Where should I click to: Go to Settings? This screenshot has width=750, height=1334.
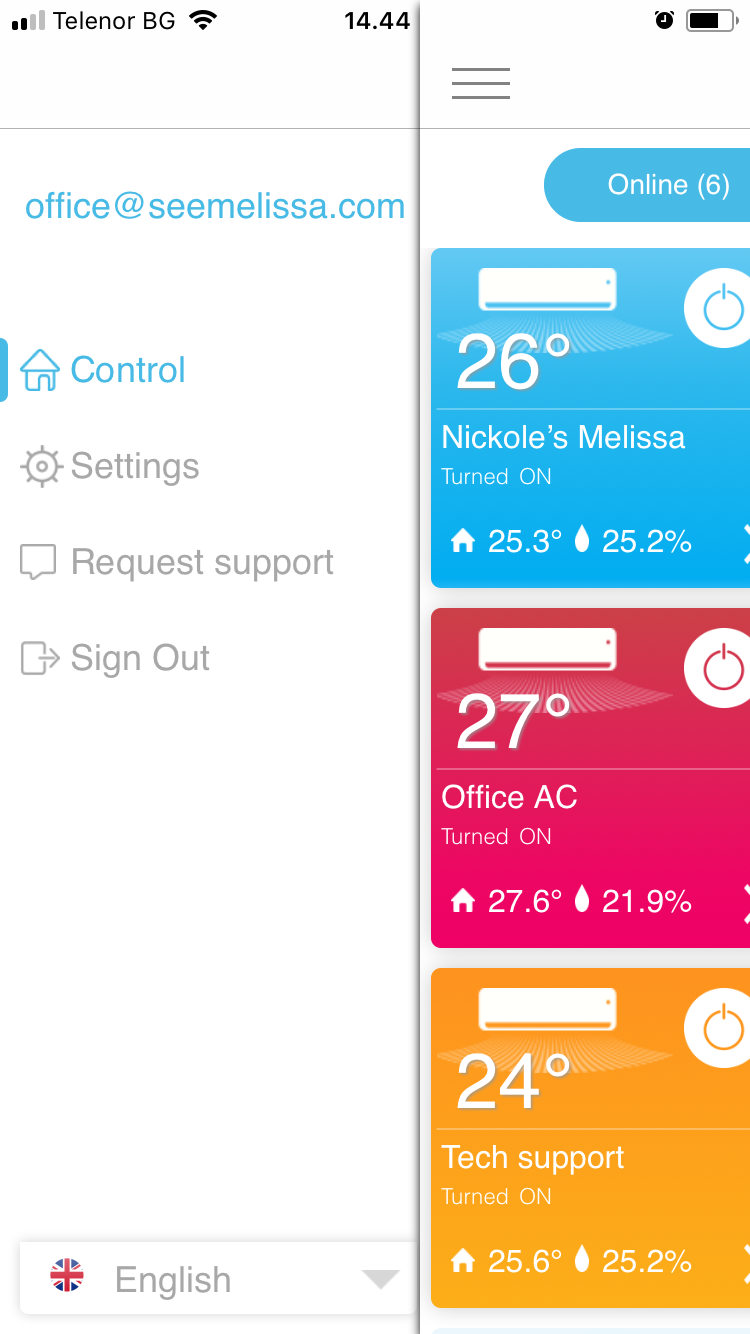pyautogui.click(x=110, y=466)
